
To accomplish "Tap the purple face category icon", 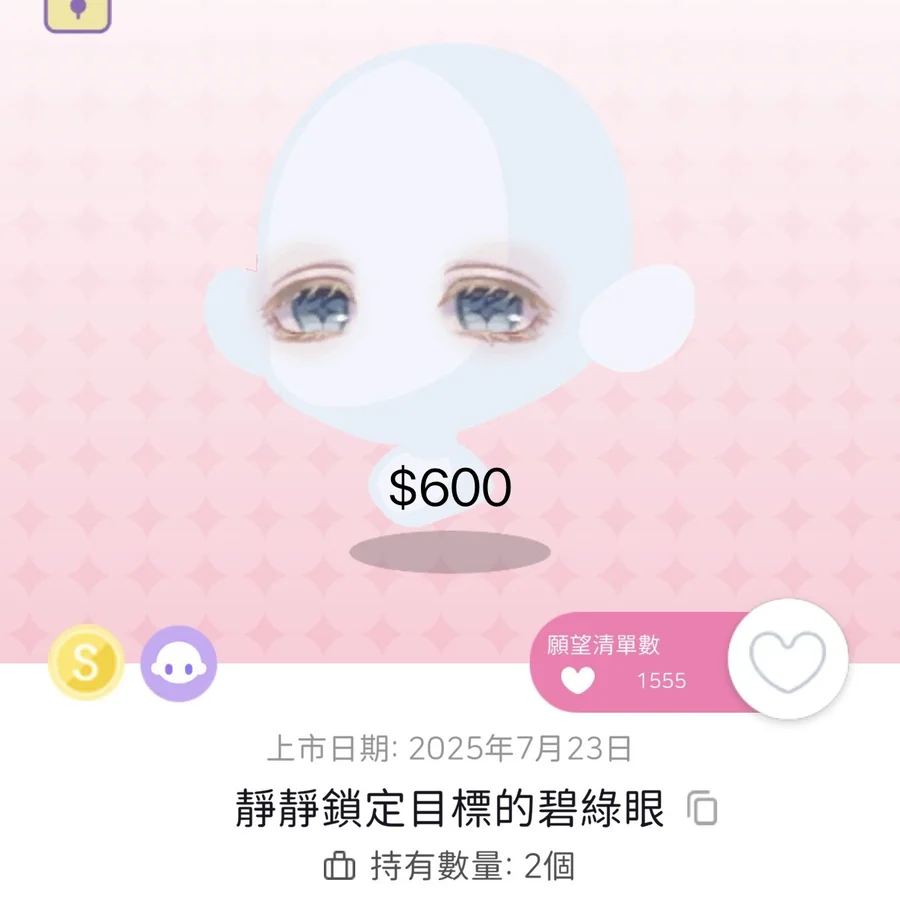I will 178,664.
